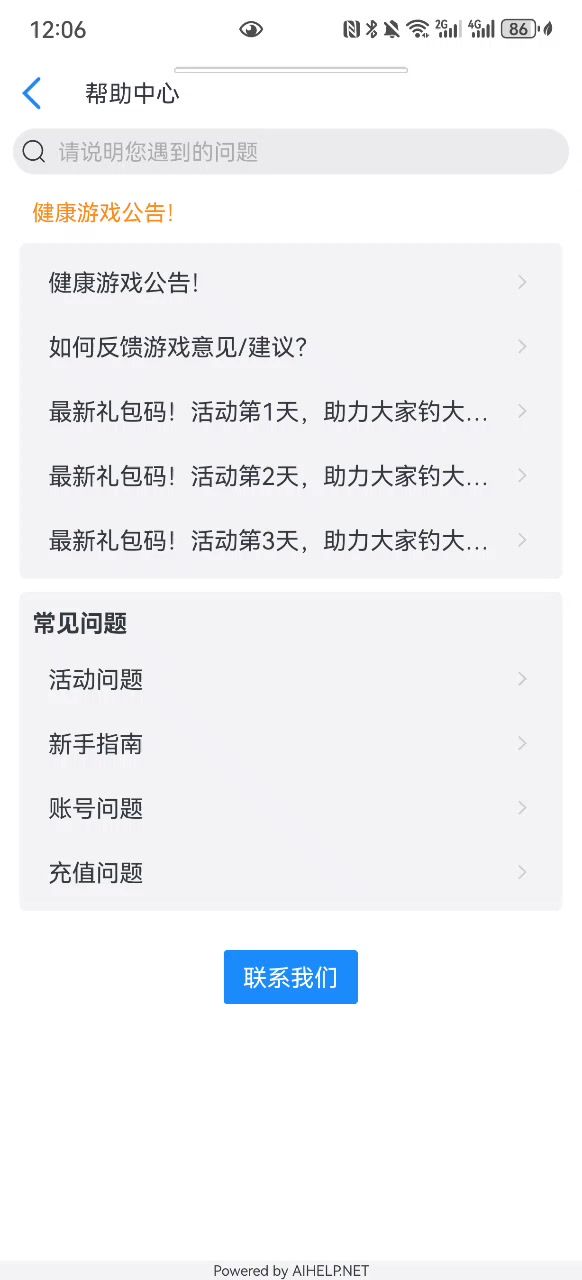The width and height of the screenshot is (582, 1280).
Task: Open the 账号问题 category
Action: pos(291,808)
